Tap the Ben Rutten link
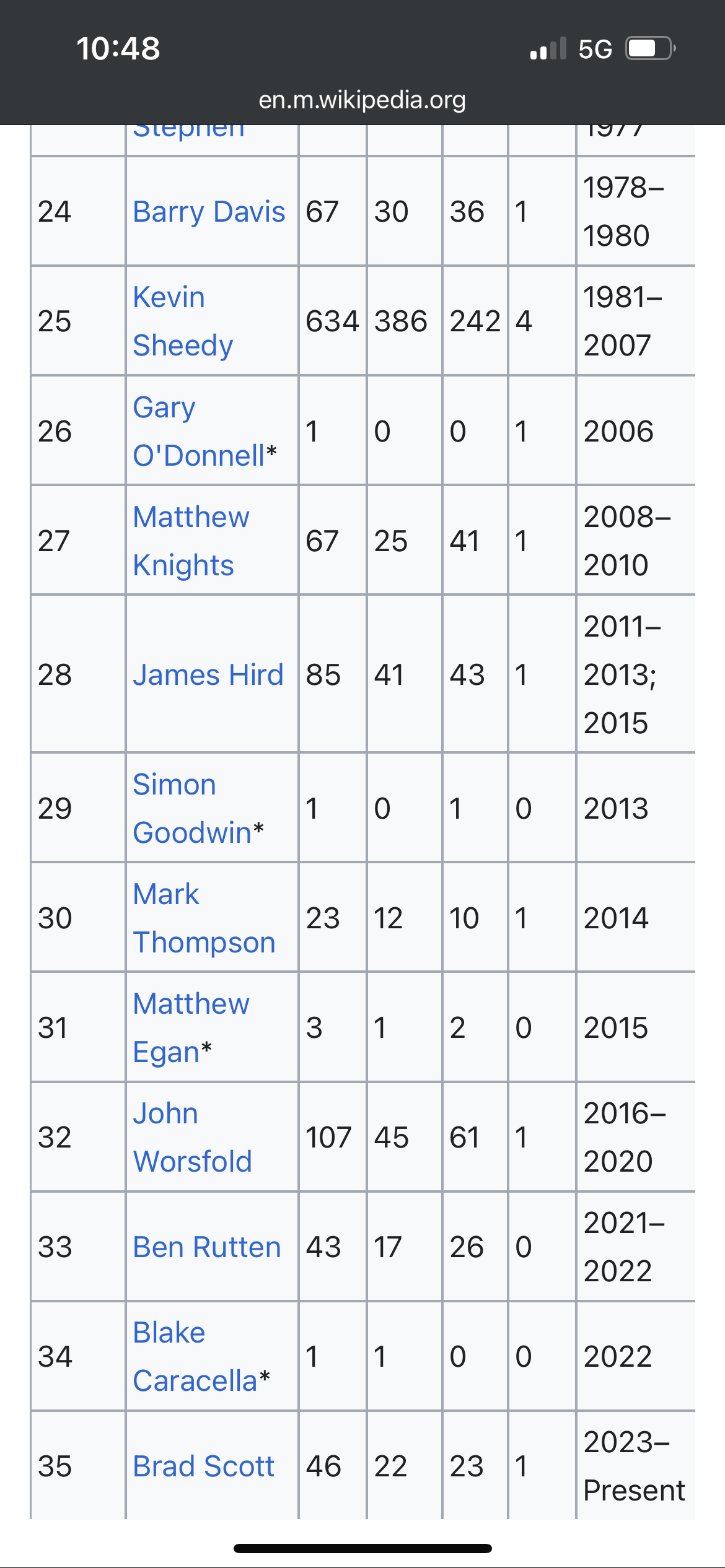 207,1247
